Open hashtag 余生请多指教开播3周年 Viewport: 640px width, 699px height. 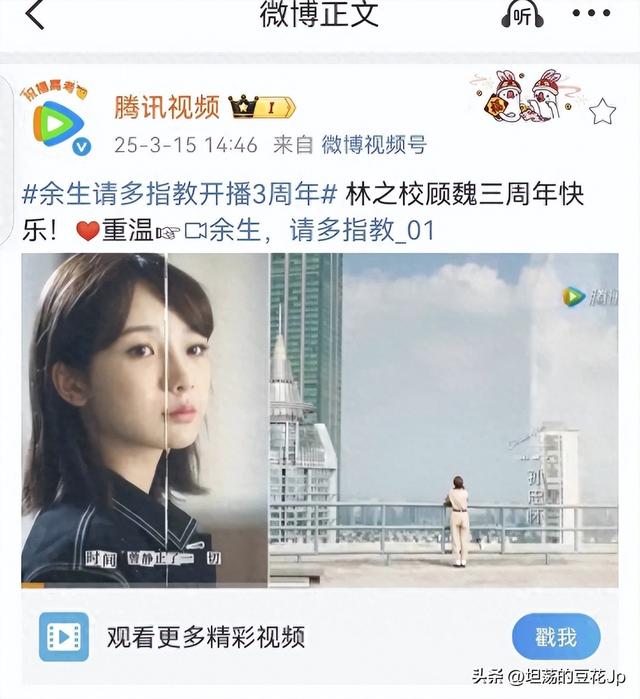point(184,195)
